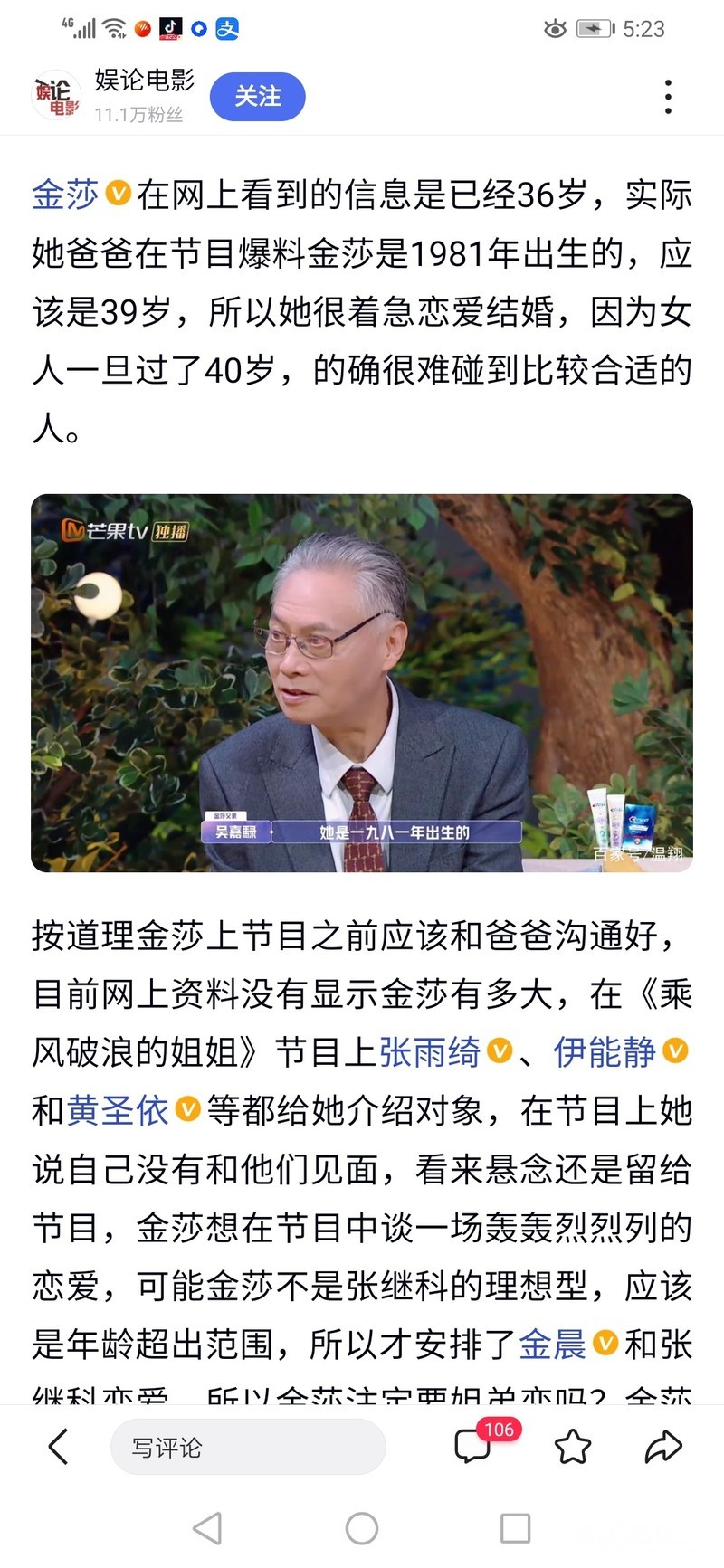Share this article
Image resolution: width=724 pixels, height=1568 pixels.
tap(663, 1448)
